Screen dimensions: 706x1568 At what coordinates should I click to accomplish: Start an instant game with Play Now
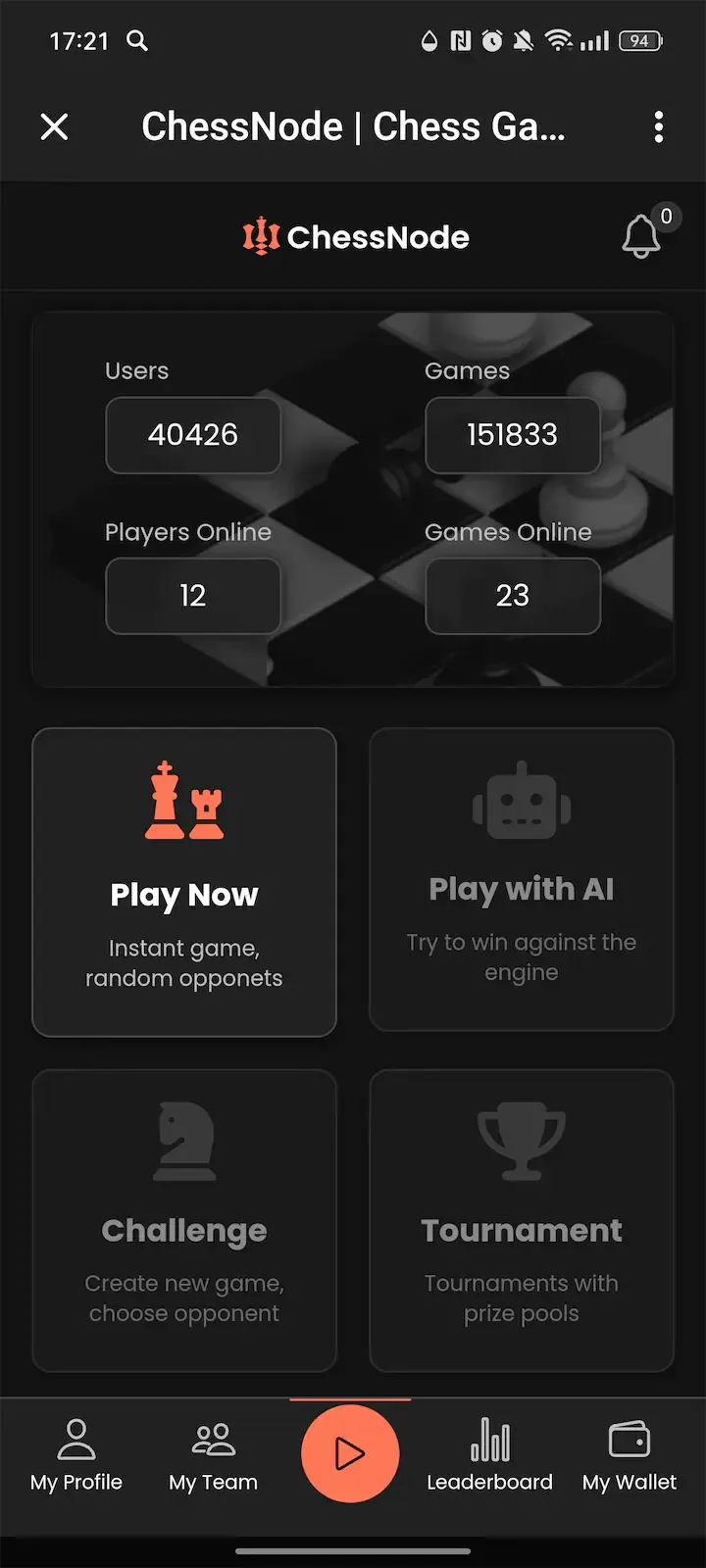(x=184, y=882)
